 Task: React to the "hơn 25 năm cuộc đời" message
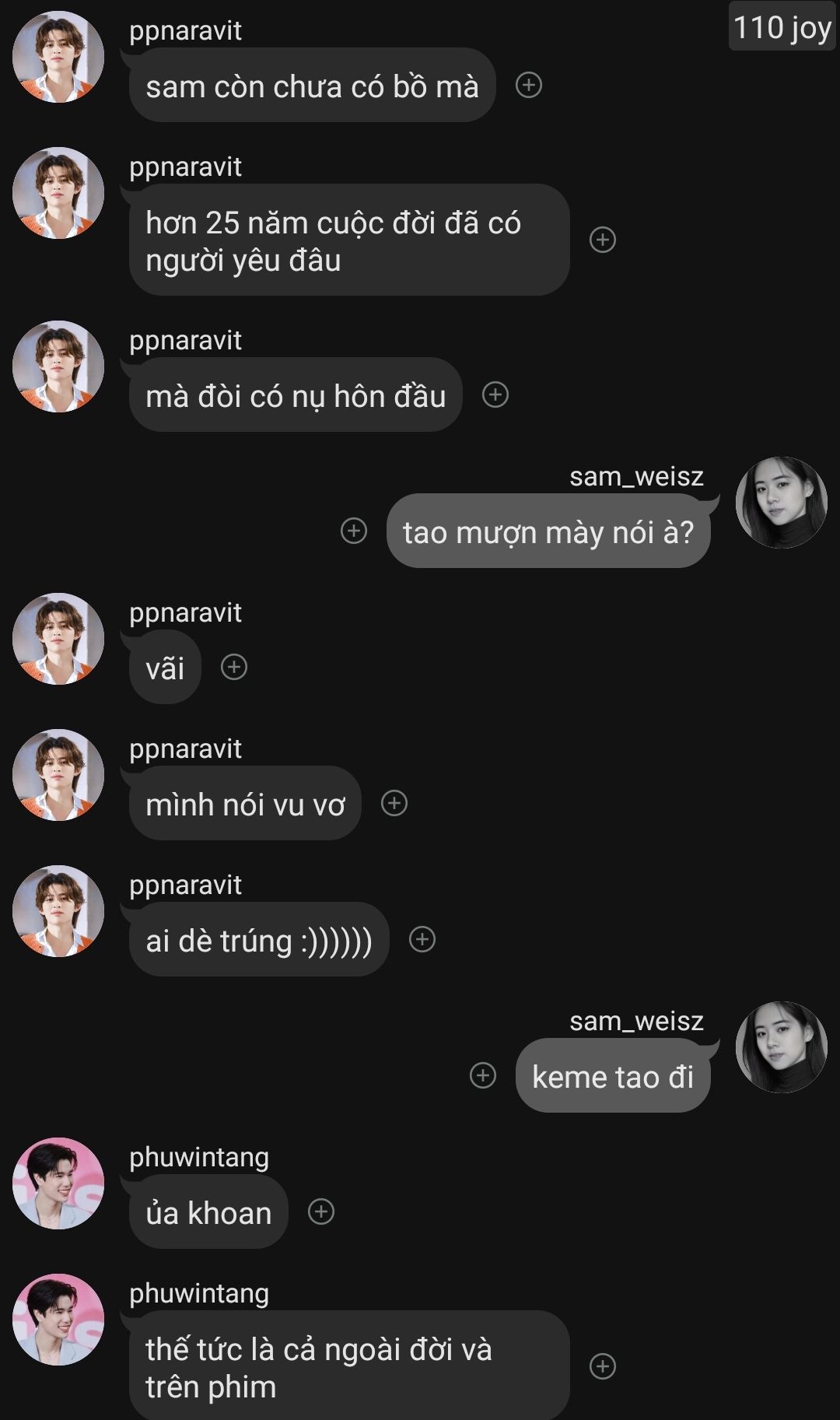[x=603, y=240]
